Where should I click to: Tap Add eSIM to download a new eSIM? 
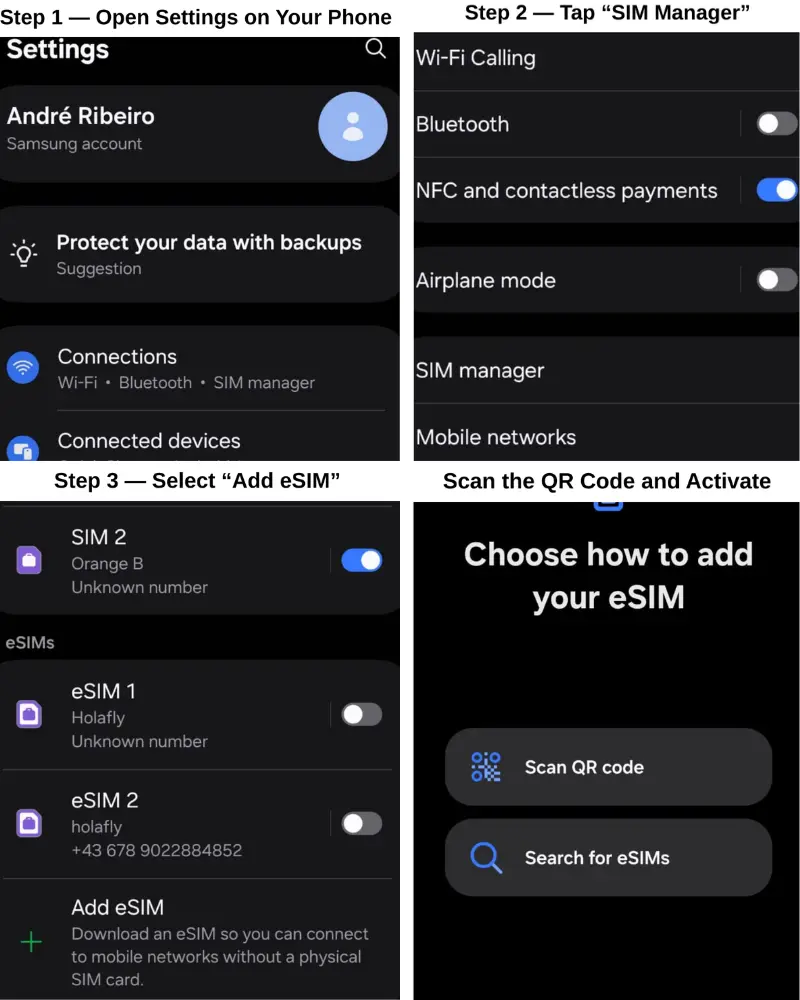pos(117,908)
